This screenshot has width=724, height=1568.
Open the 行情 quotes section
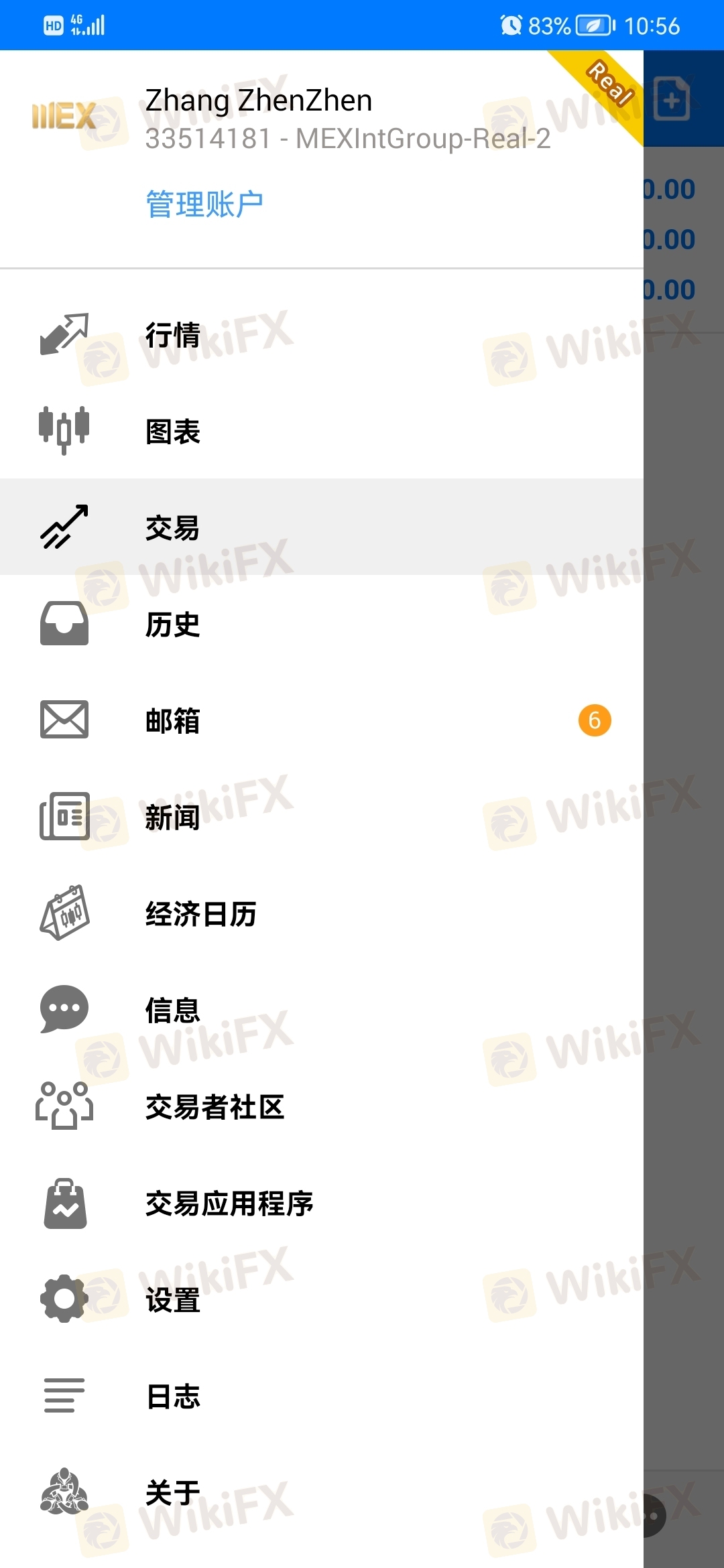(322, 334)
